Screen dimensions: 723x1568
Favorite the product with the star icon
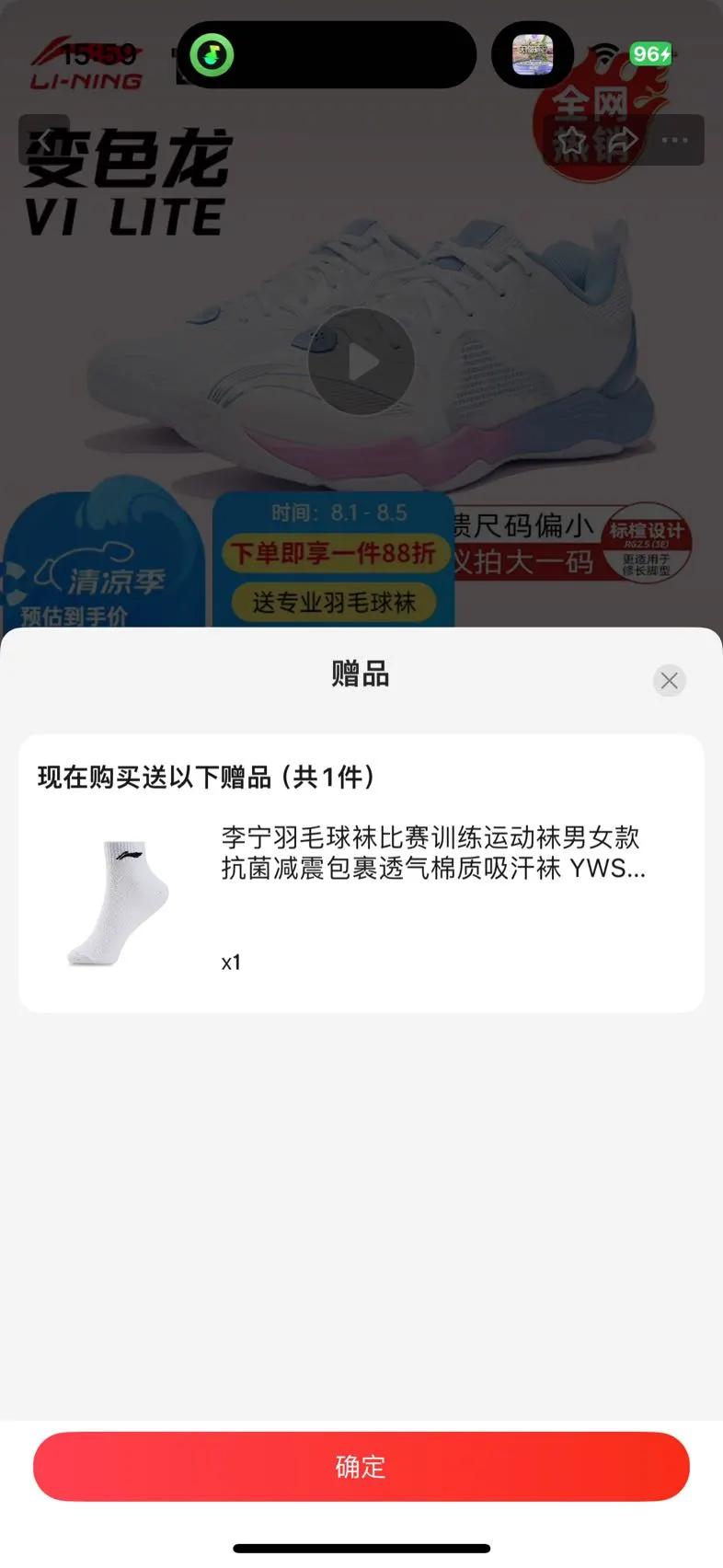click(x=572, y=141)
